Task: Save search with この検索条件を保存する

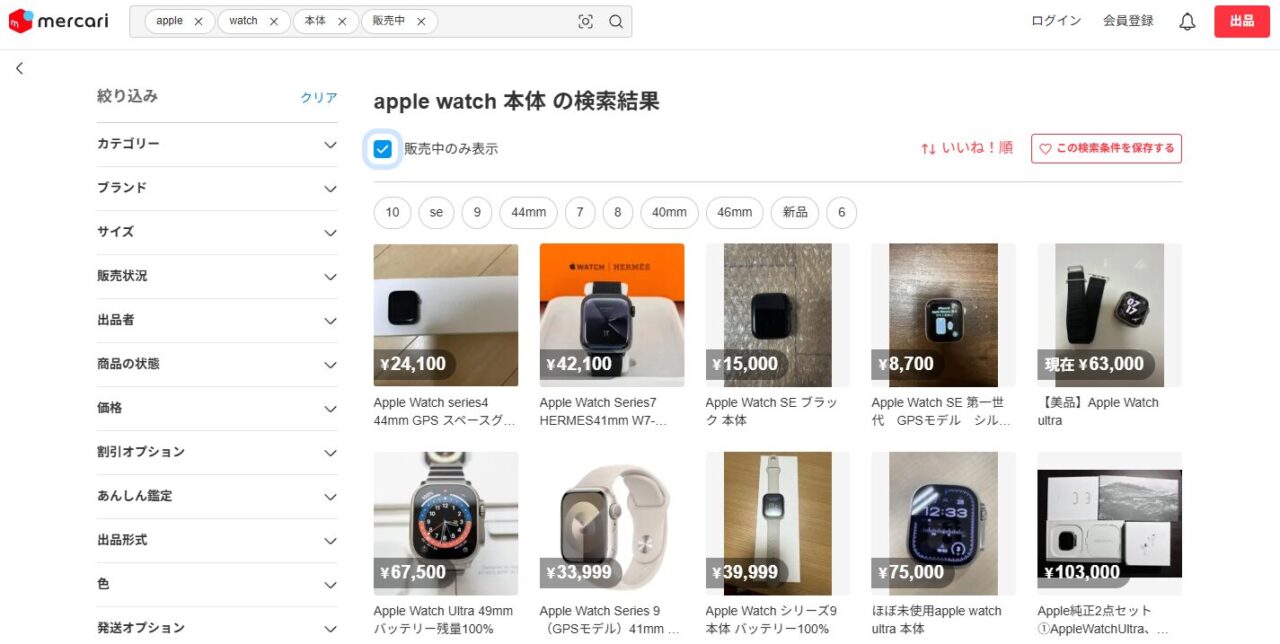Action: coord(1106,149)
